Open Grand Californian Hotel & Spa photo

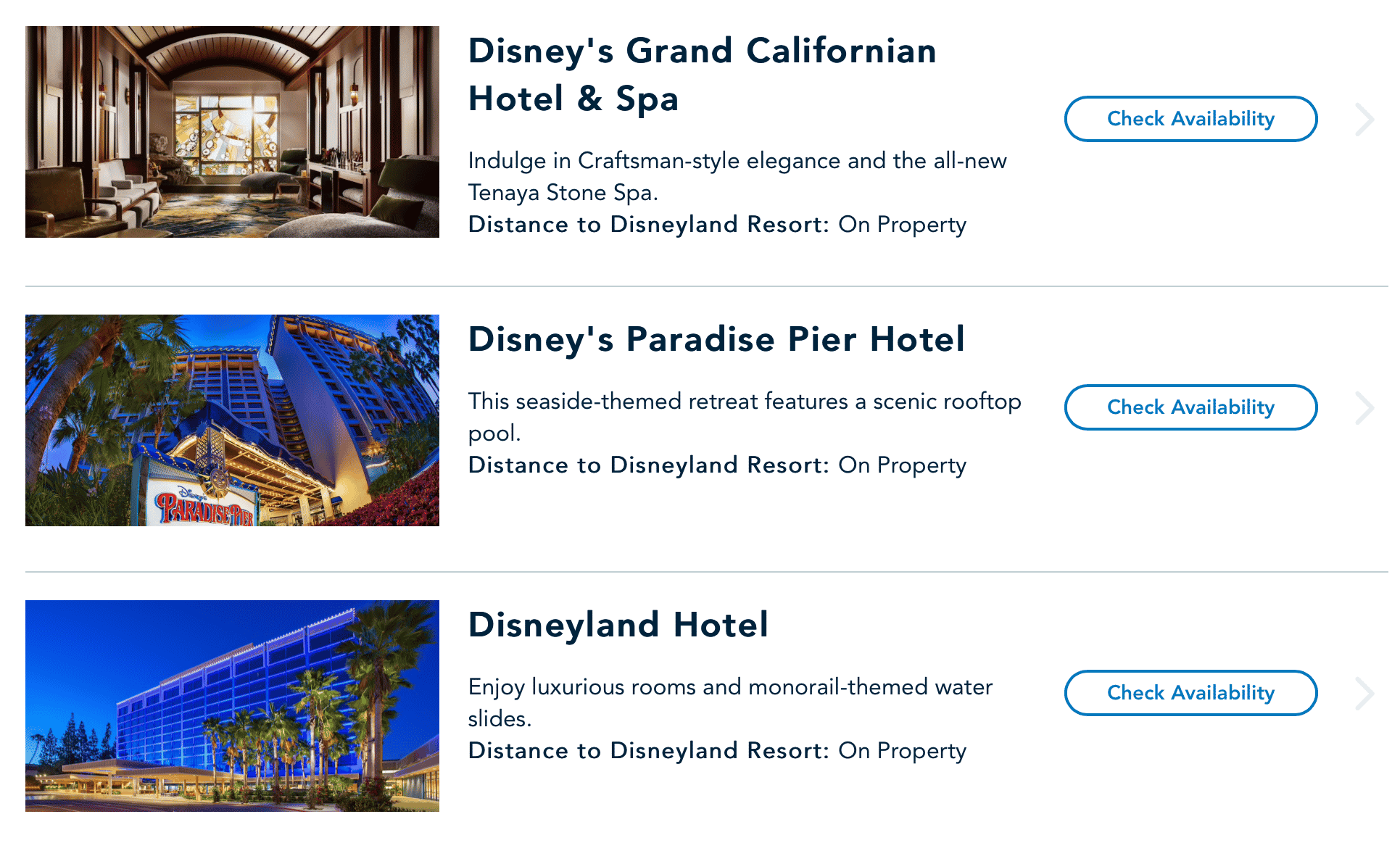tap(232, 132)
